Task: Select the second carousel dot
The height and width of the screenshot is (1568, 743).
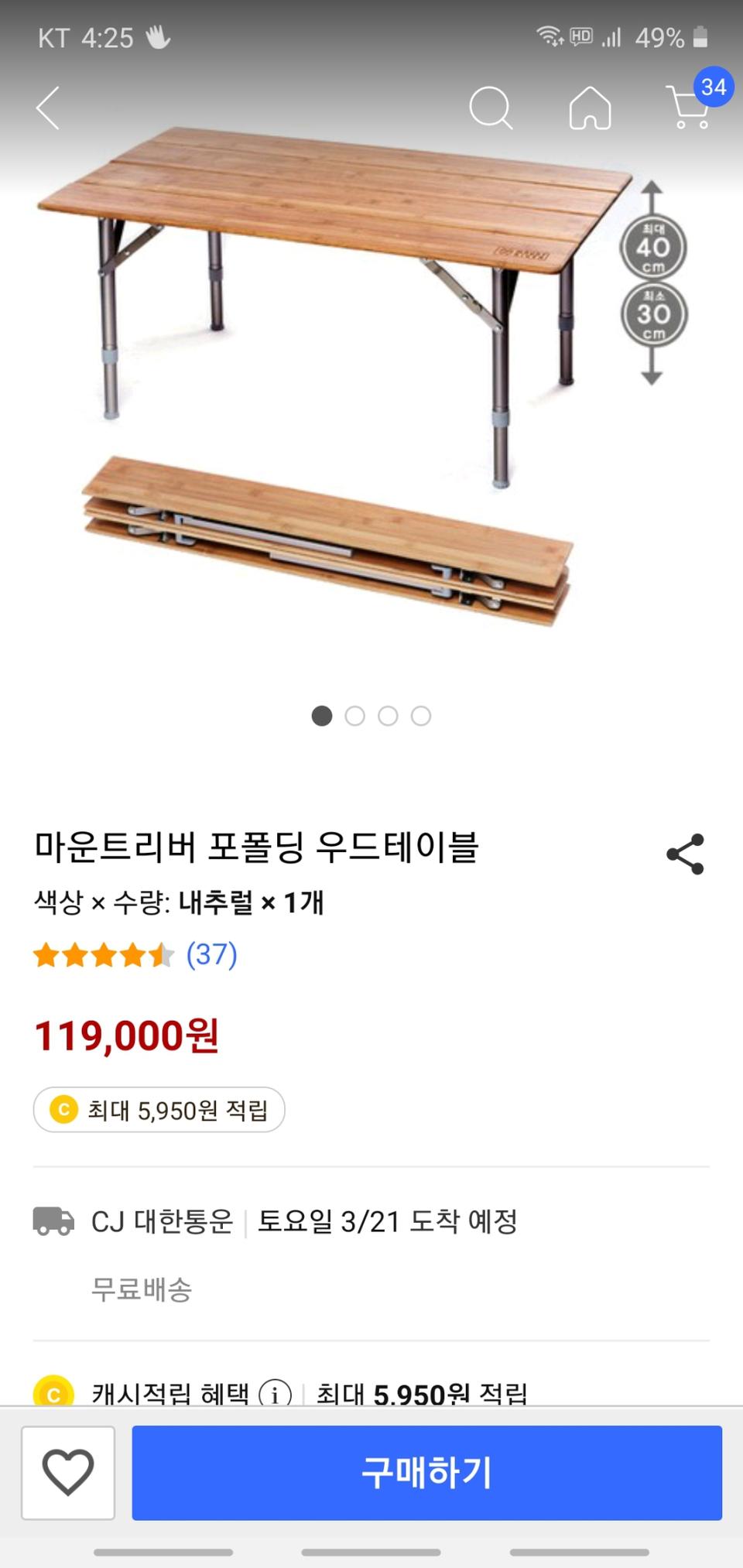Action: pyautogui.click(x=355, y=716)
